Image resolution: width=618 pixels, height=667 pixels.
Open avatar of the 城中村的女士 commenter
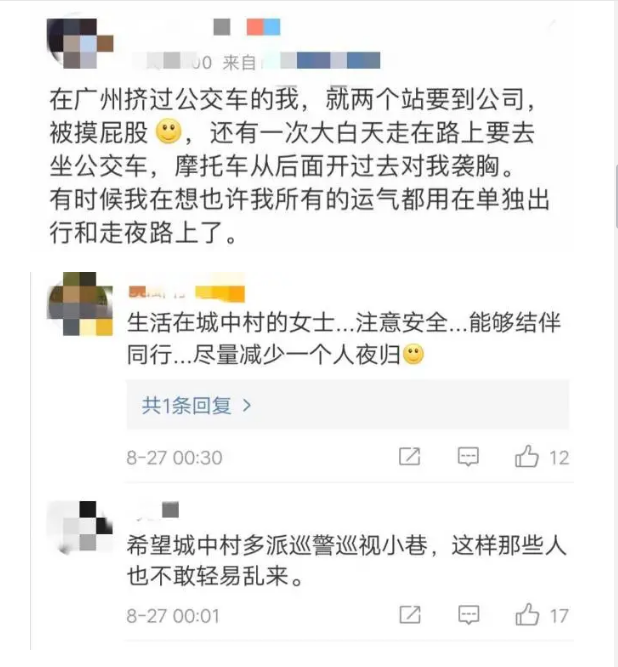80,304
